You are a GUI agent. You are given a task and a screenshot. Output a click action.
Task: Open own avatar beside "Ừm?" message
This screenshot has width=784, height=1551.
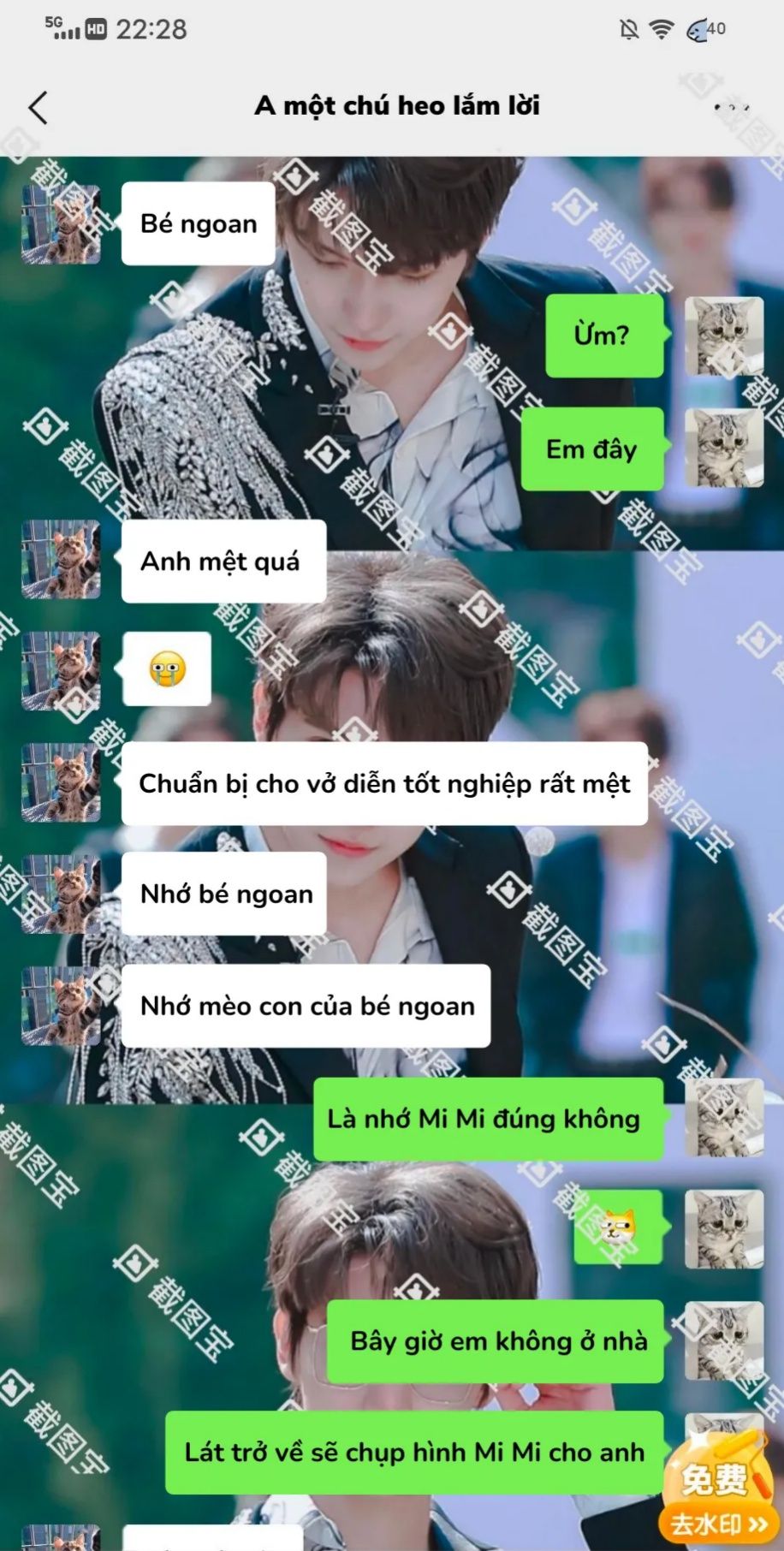[x=724, y=336]
